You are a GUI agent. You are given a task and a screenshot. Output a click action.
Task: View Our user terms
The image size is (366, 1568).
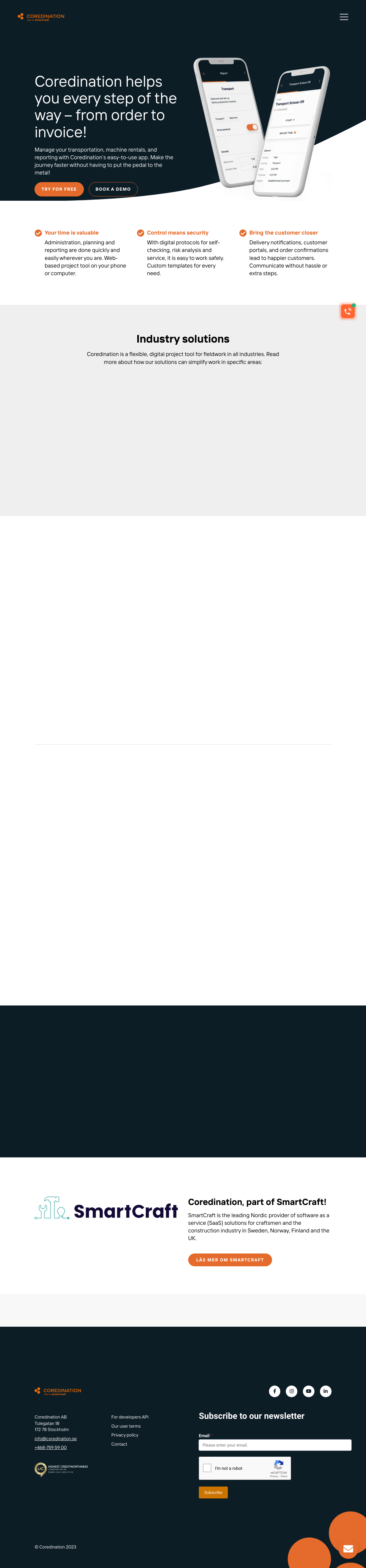click(x=126, y=1426)
